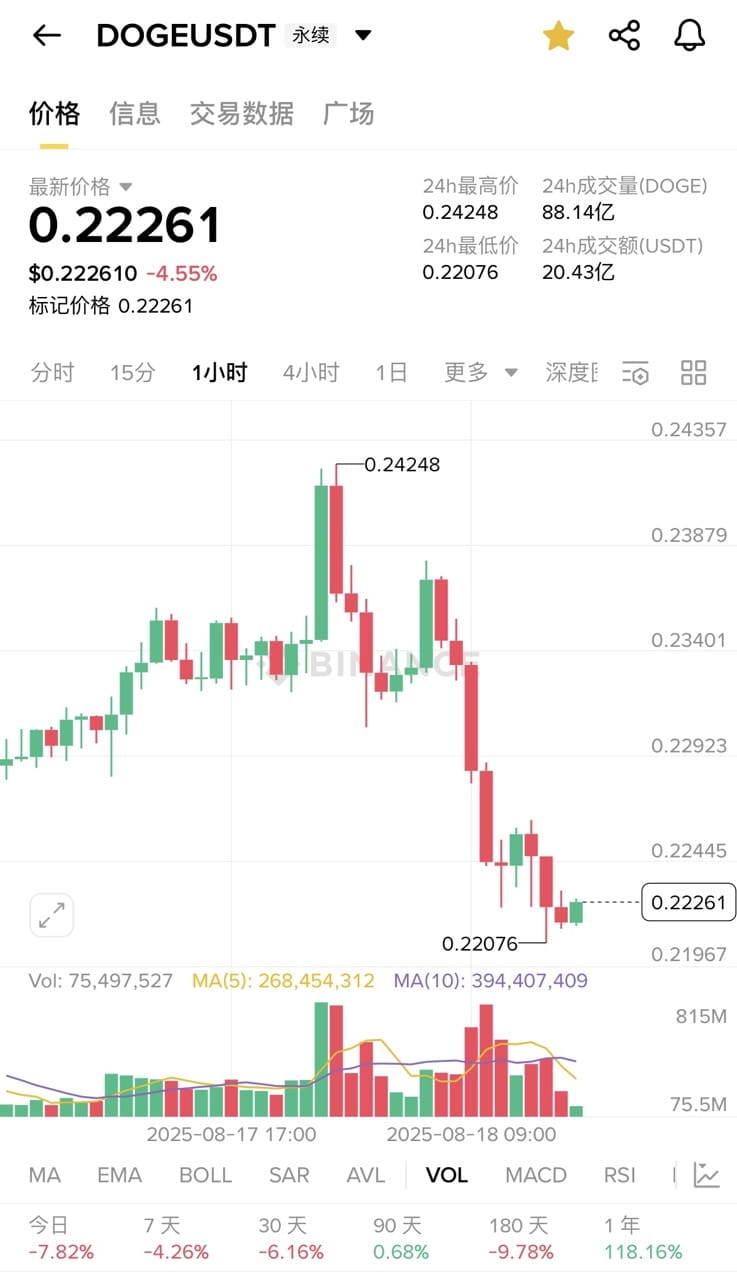Remove DOGEUSDT from favorites star
This screenshot has width=737, height=1280.
point(558,36)
